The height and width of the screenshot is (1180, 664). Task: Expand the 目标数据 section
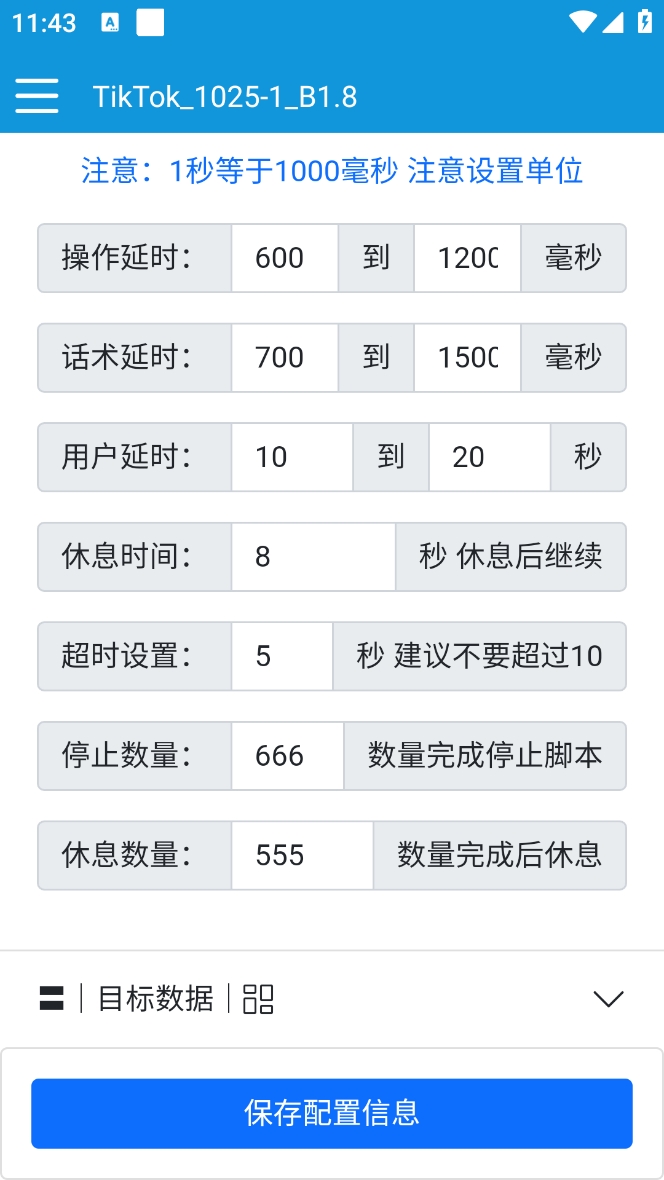point(332,999)
